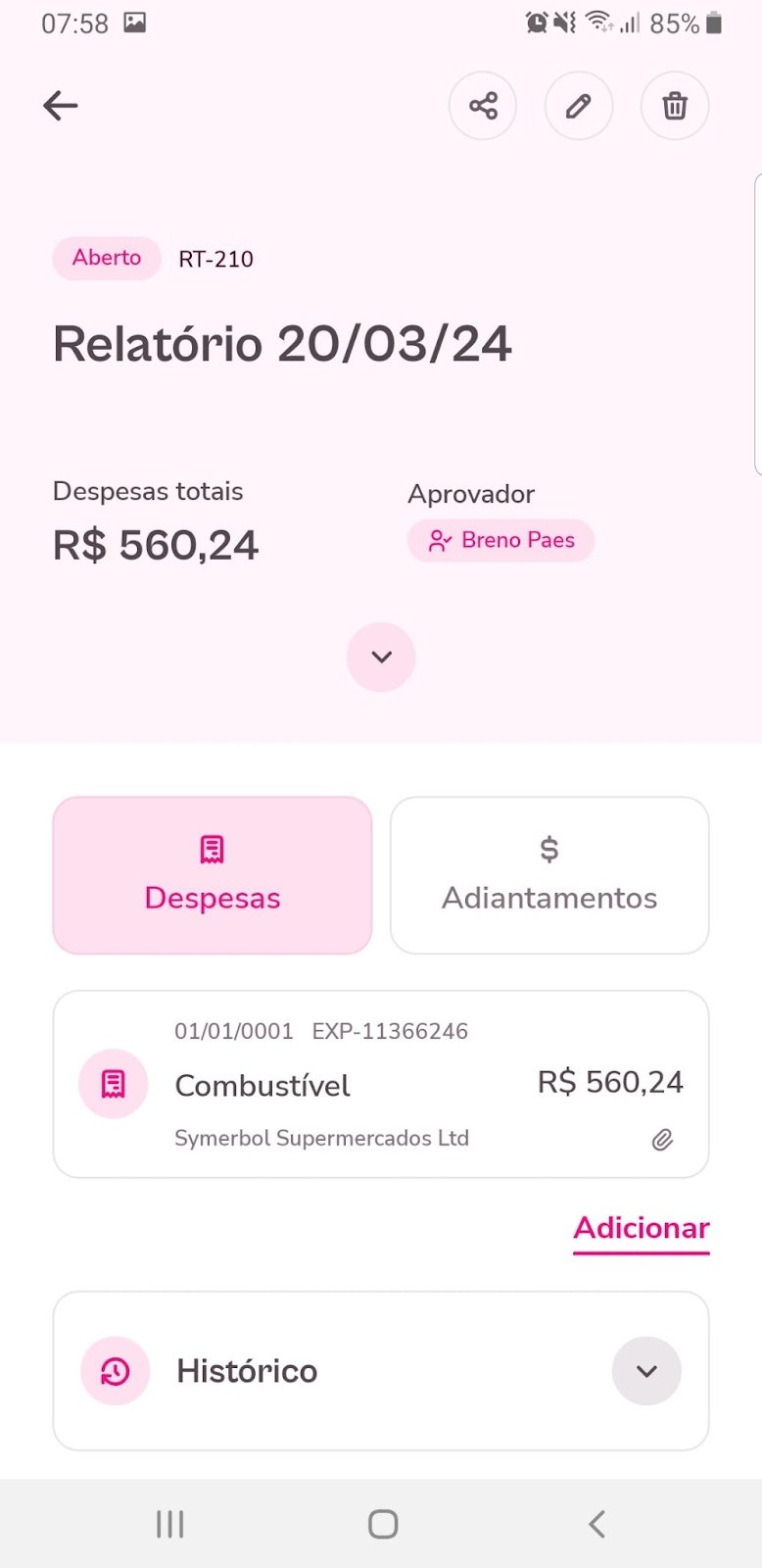This screenshot has width=762, height=1568.
Task: Delete this report using the trash icon
Action: (x=675, y=106)
